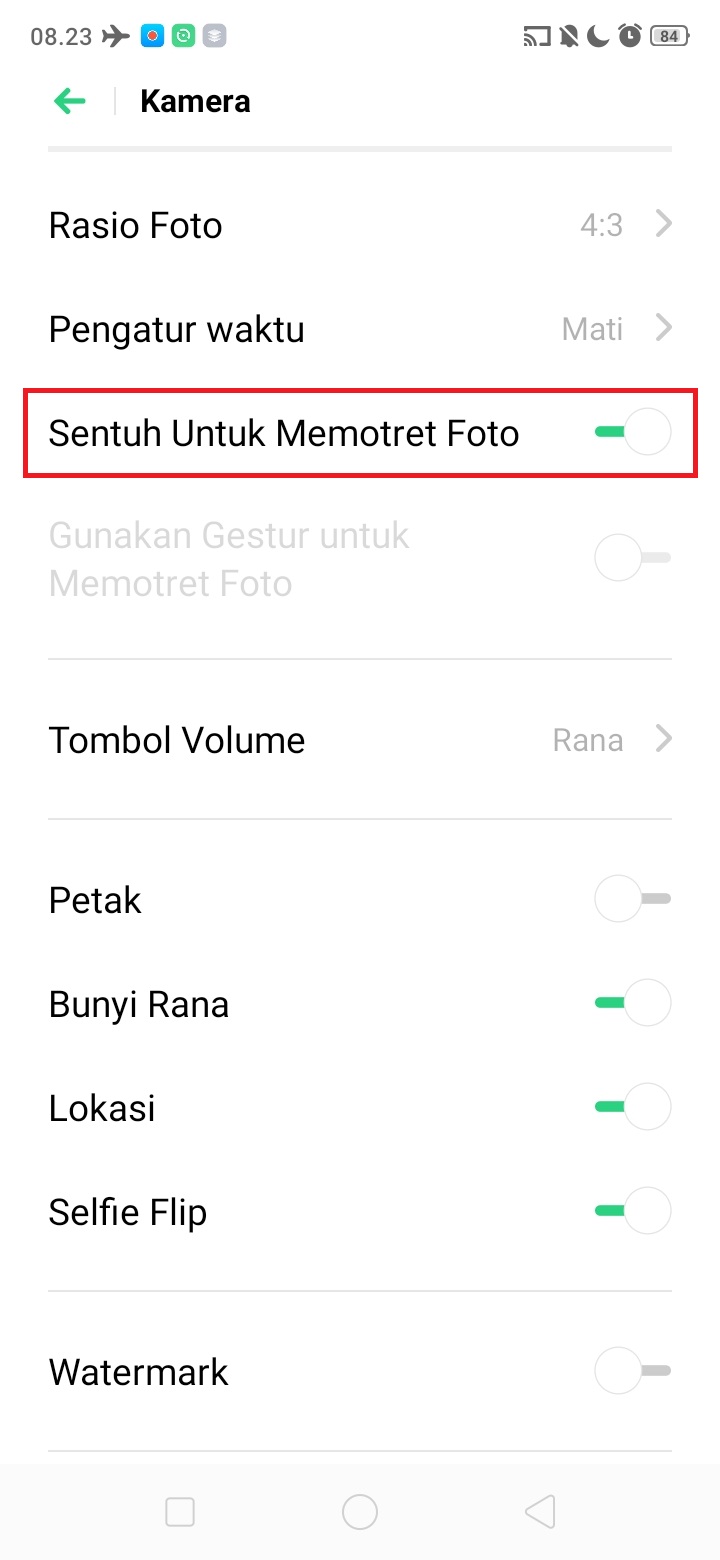Turn off Sentuh Untuk Memotret Foto
The image size is (720, 1560).
(x=633, y=433)
